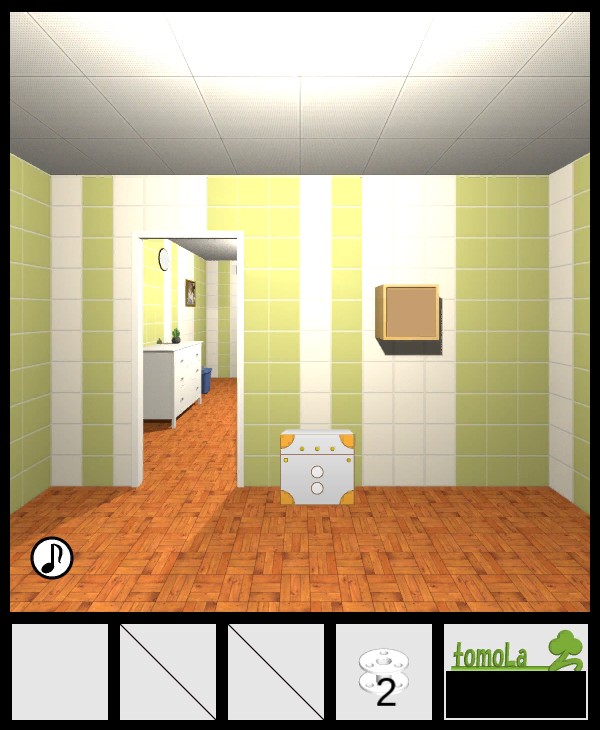Open the tomoLa logo link
The image size is (600, 730).
click(515, 651)
